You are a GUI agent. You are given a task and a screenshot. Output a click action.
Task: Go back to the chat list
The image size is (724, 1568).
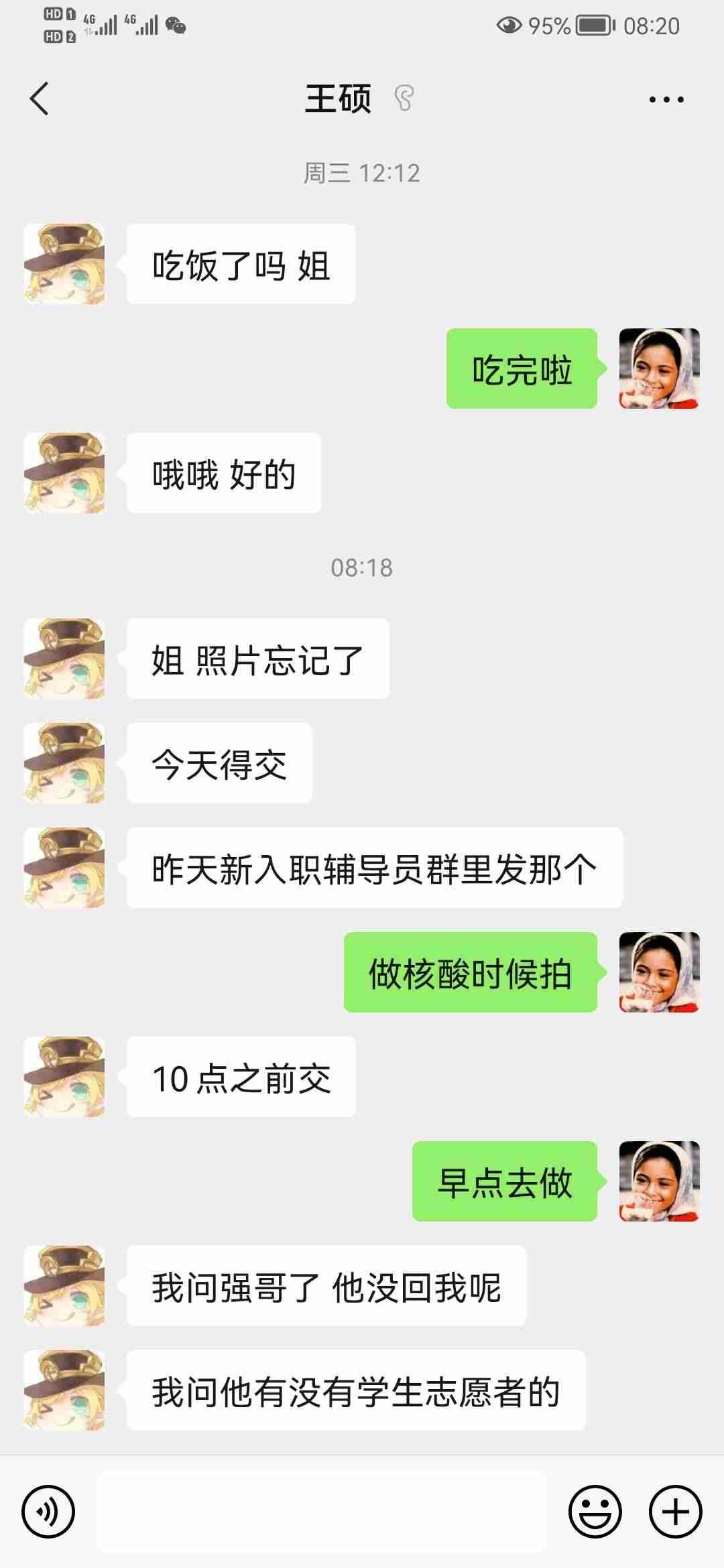pyautogui.click(x=40, y=99)
